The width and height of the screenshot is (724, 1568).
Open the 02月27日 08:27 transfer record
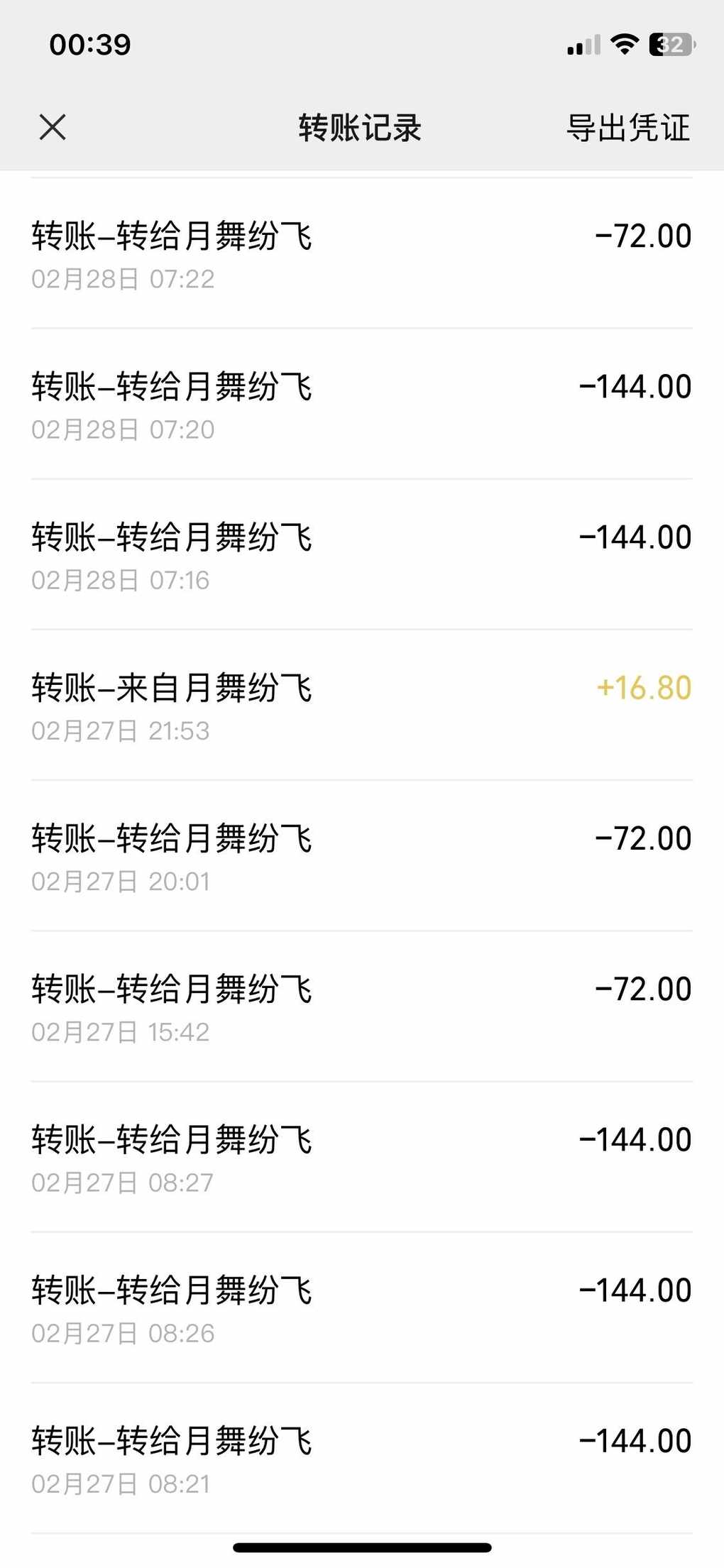(x=362, y=1157)
